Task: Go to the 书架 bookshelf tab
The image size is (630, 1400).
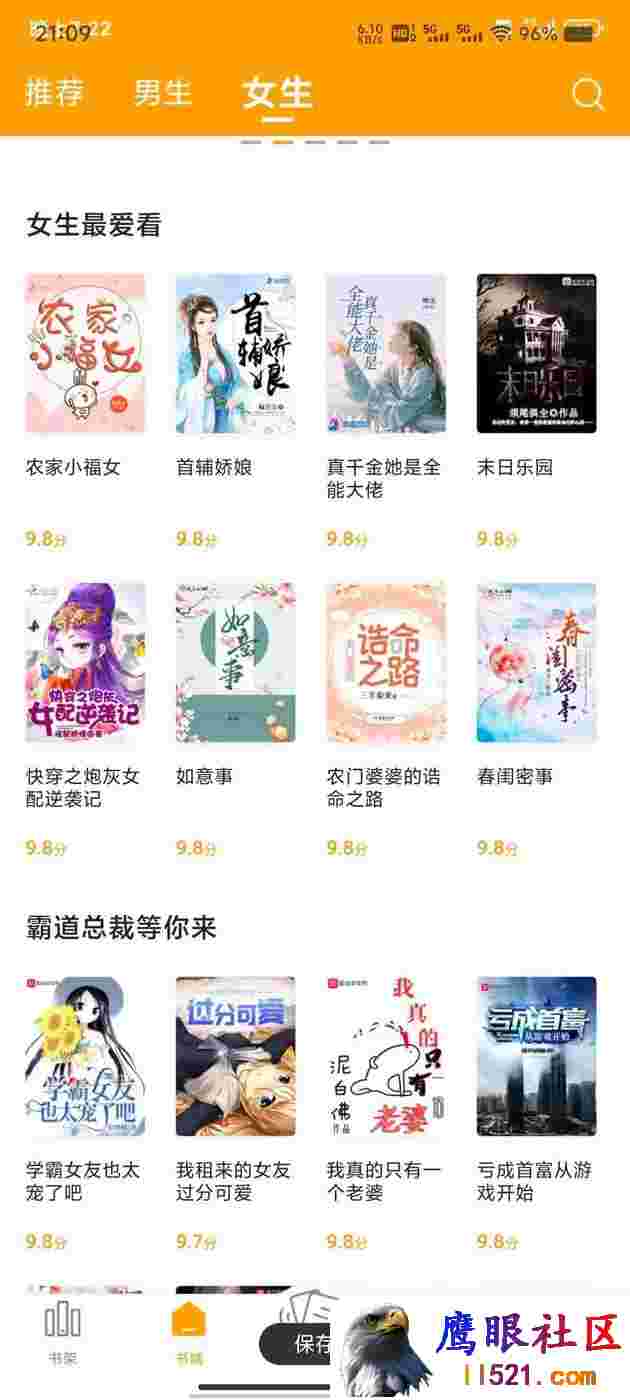Action: 62,1333
